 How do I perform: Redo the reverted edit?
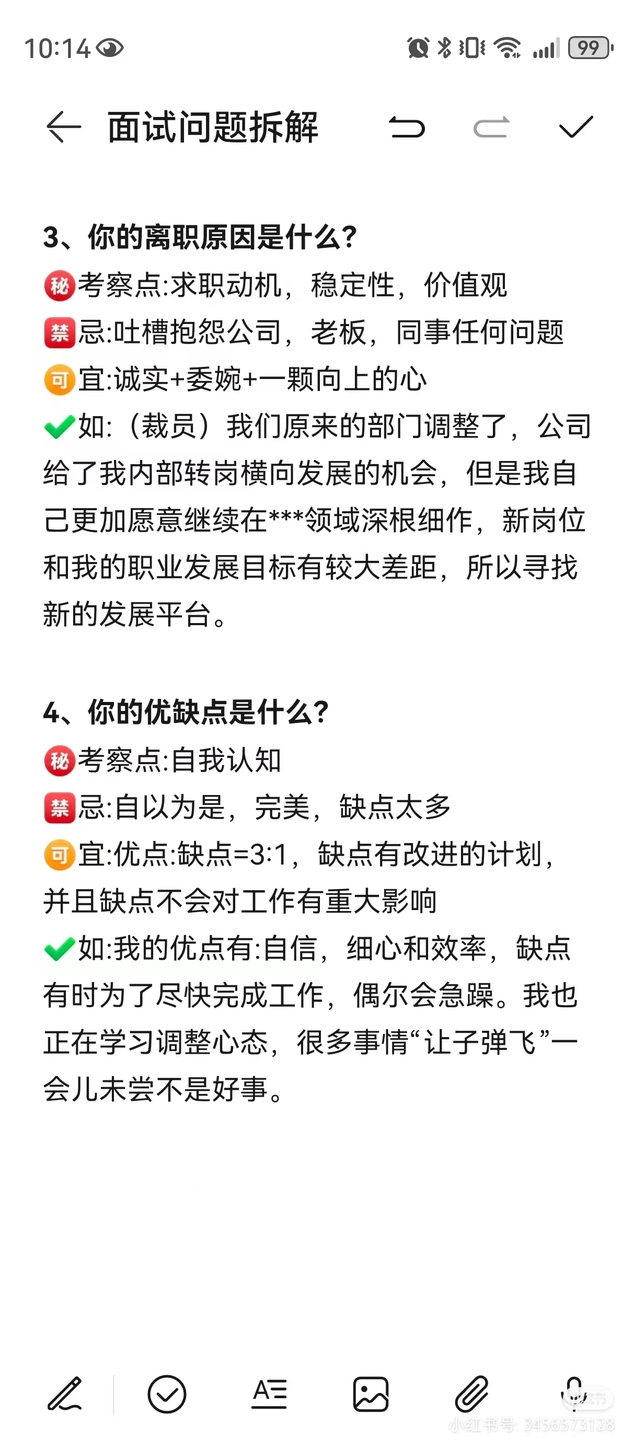(491, 127)
